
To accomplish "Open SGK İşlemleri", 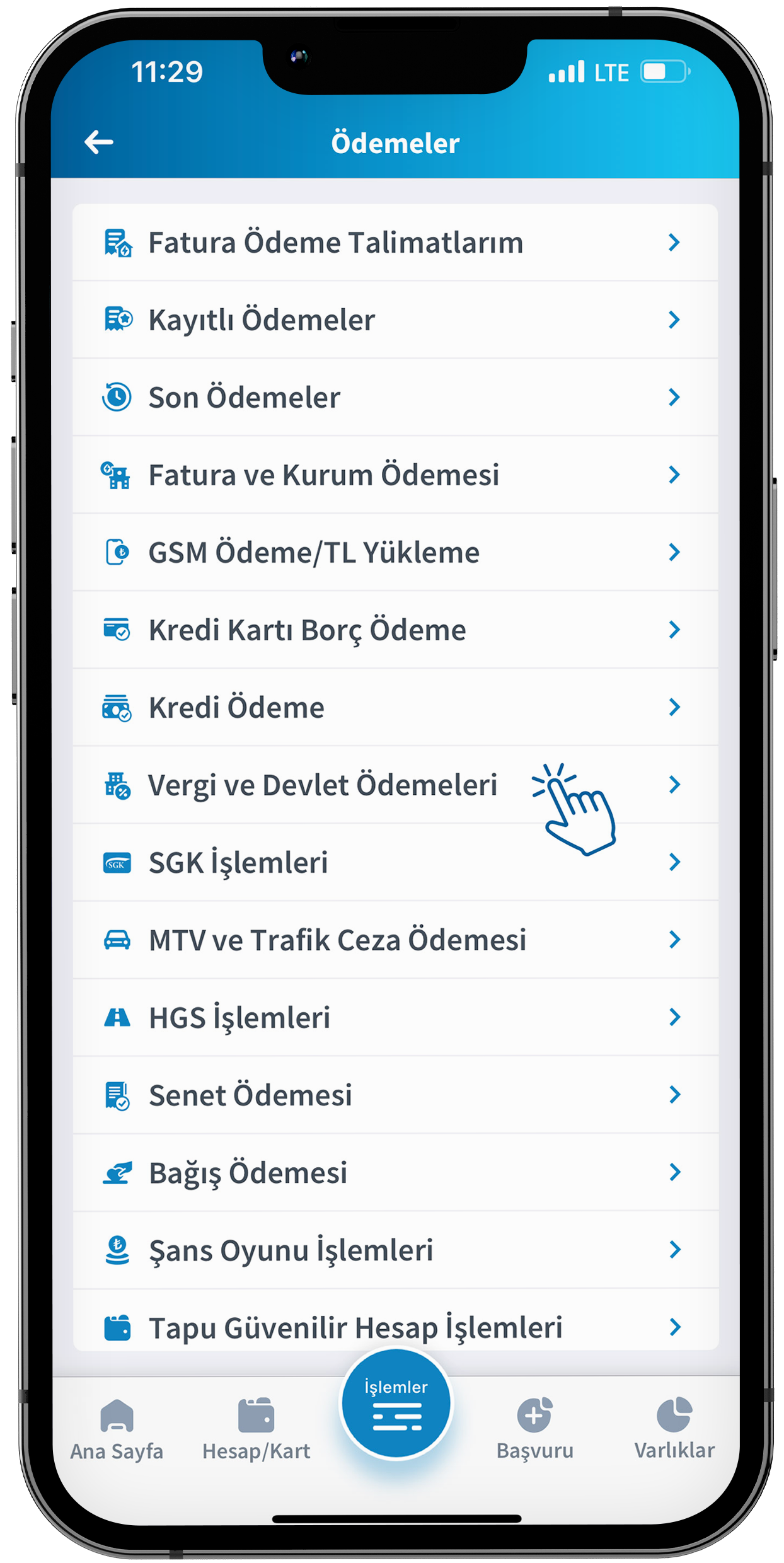I will 395,863.
